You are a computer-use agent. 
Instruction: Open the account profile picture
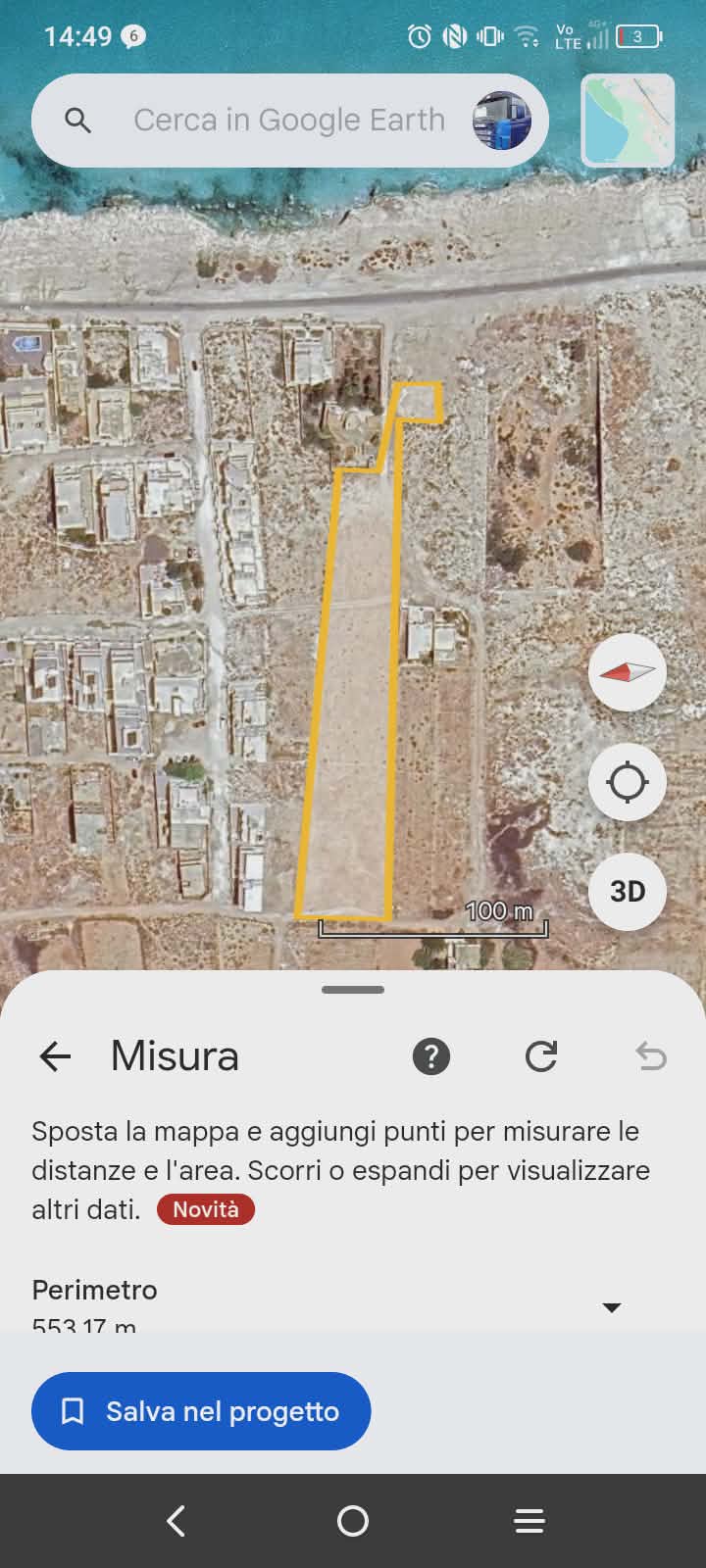point(502,121)
